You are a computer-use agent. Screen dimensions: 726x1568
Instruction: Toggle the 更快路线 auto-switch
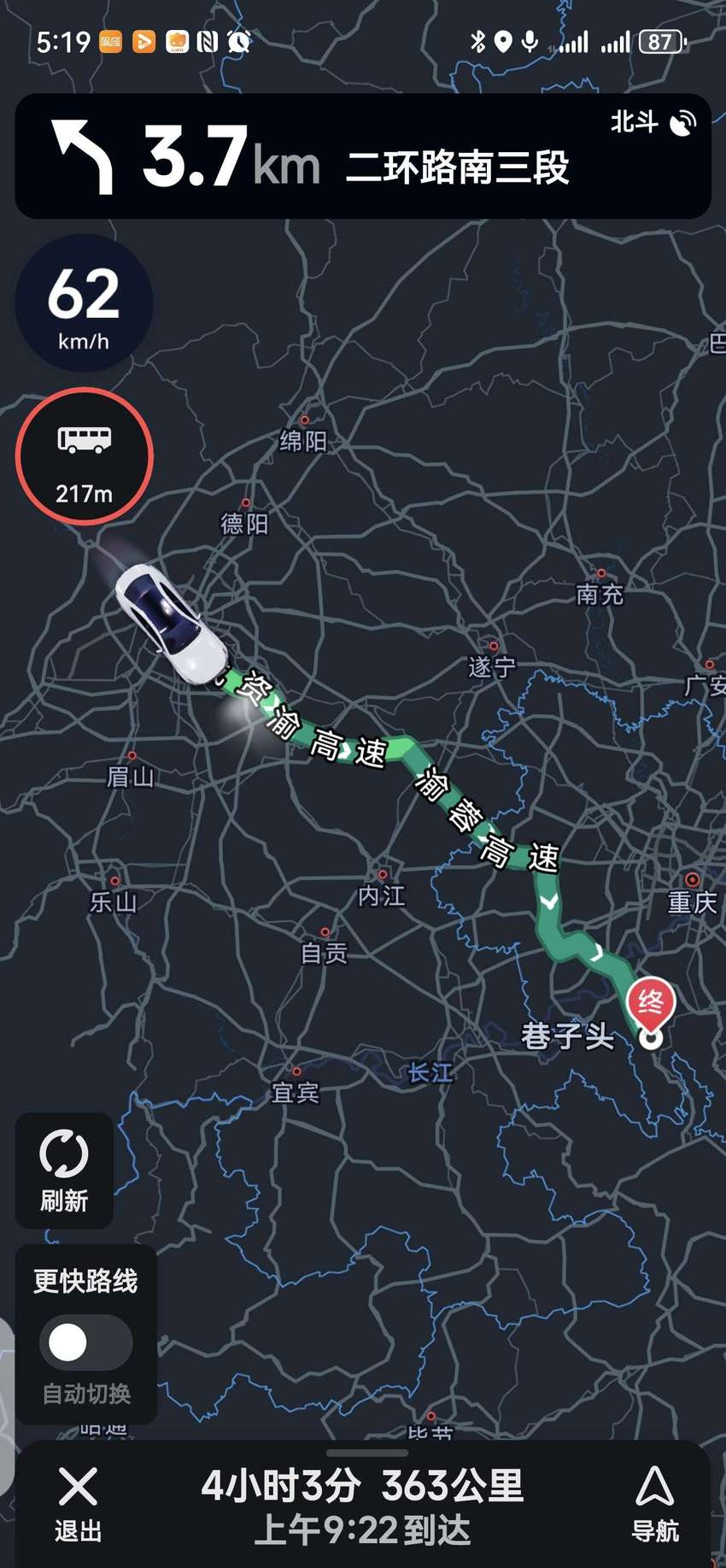[86, 1342]
